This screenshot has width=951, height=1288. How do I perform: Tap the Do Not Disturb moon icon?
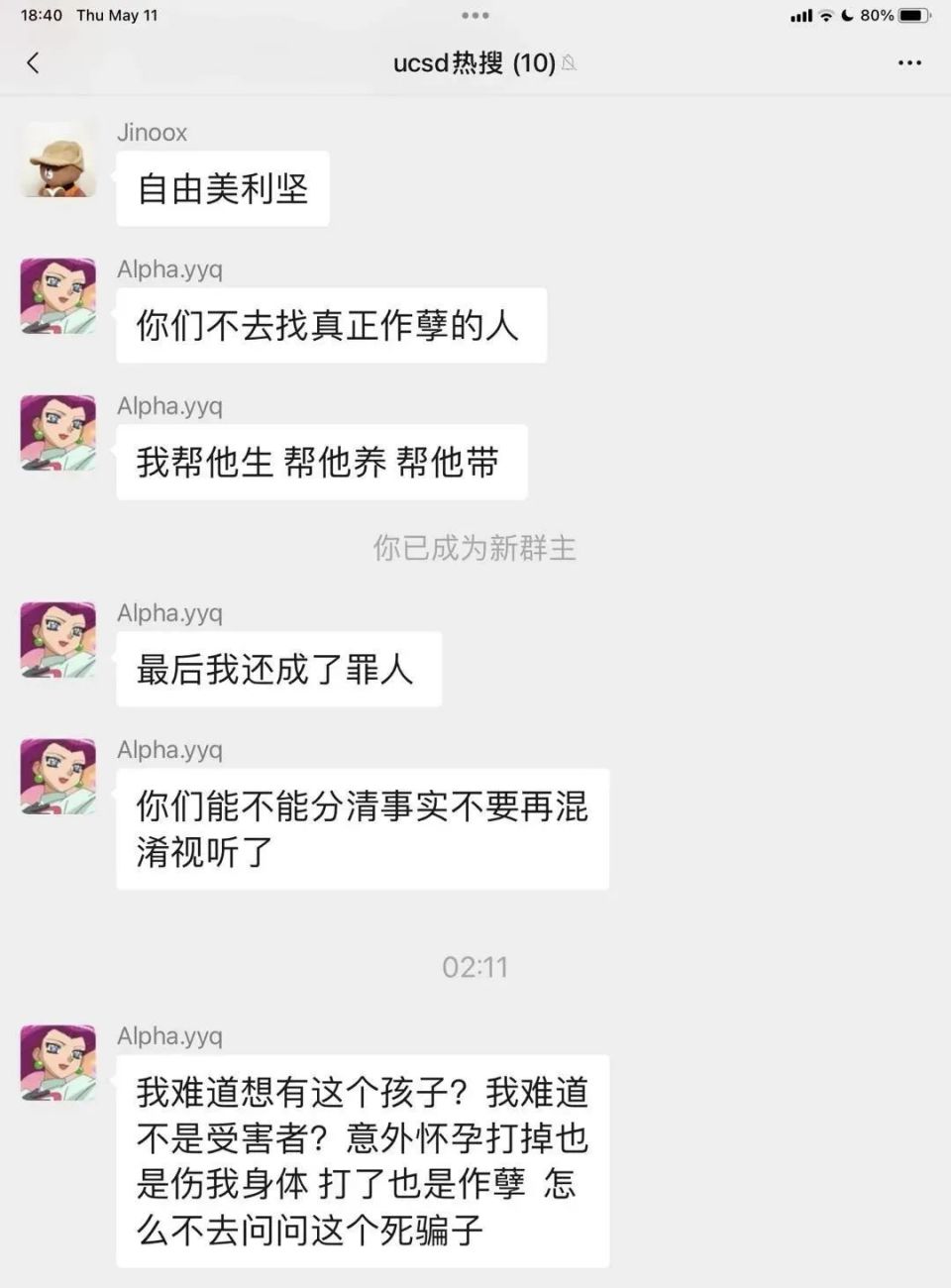pyautogui.click(x=847, y=15)
